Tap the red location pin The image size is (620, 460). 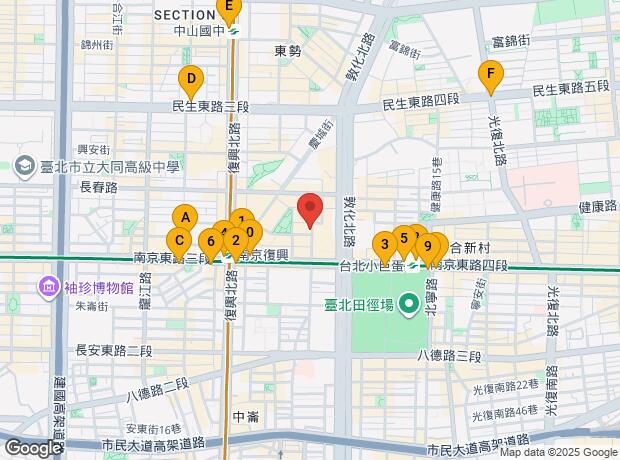(x=310, y=210)
